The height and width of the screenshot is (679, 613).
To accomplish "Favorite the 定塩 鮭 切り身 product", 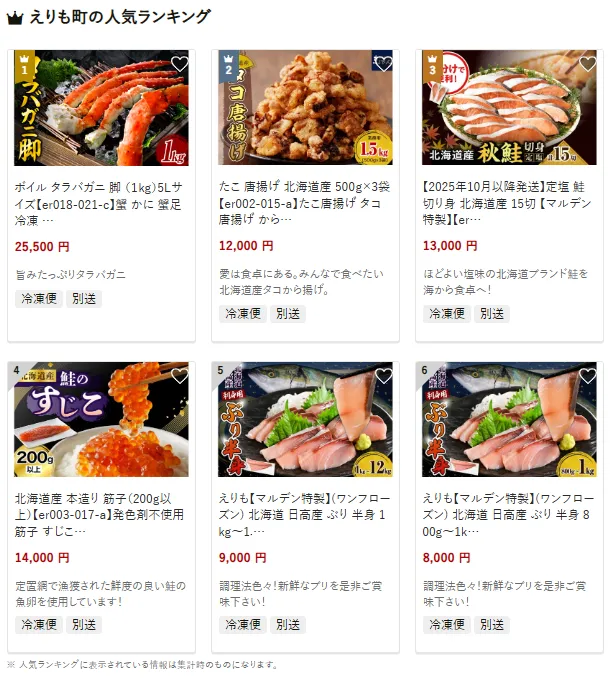I will tap(587, 64).
